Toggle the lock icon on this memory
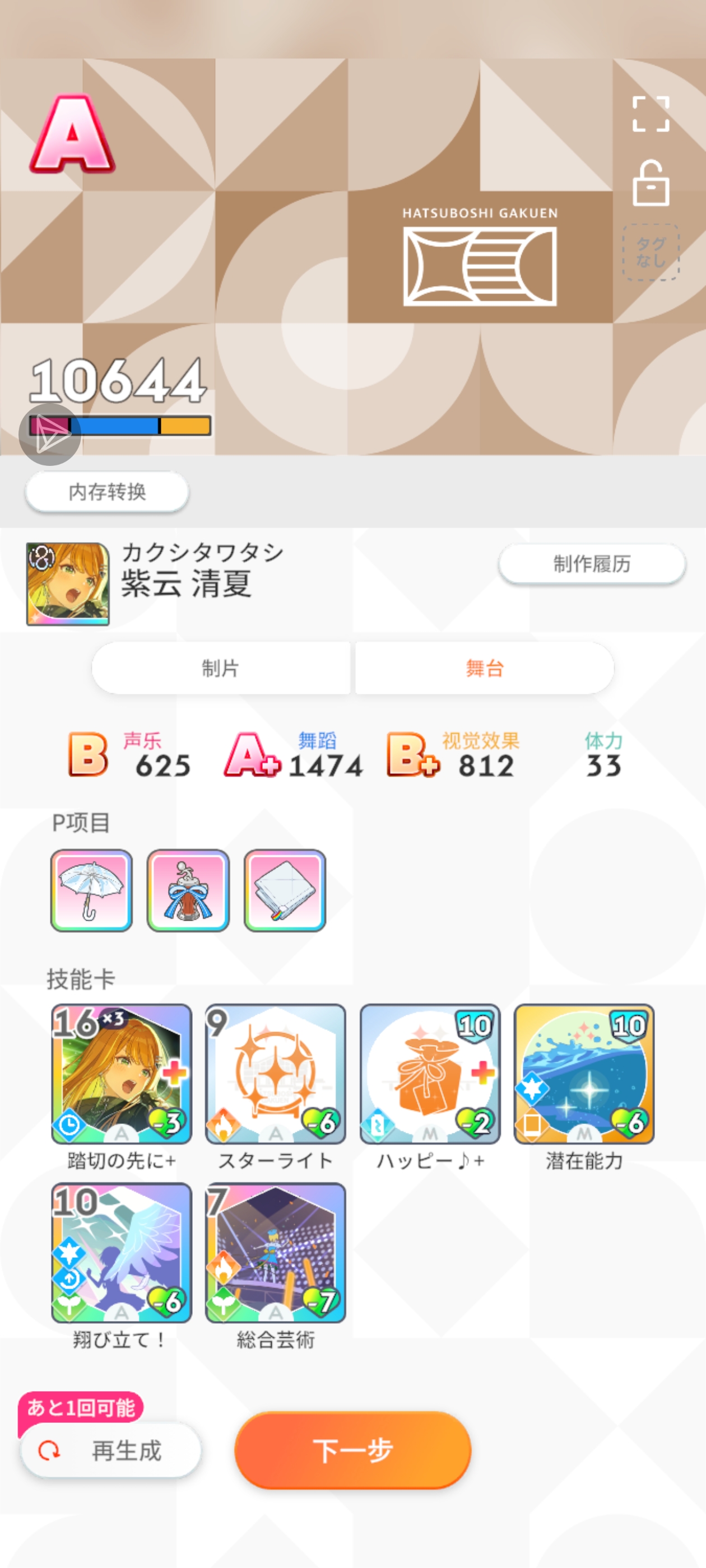 (x=651, y=184)
